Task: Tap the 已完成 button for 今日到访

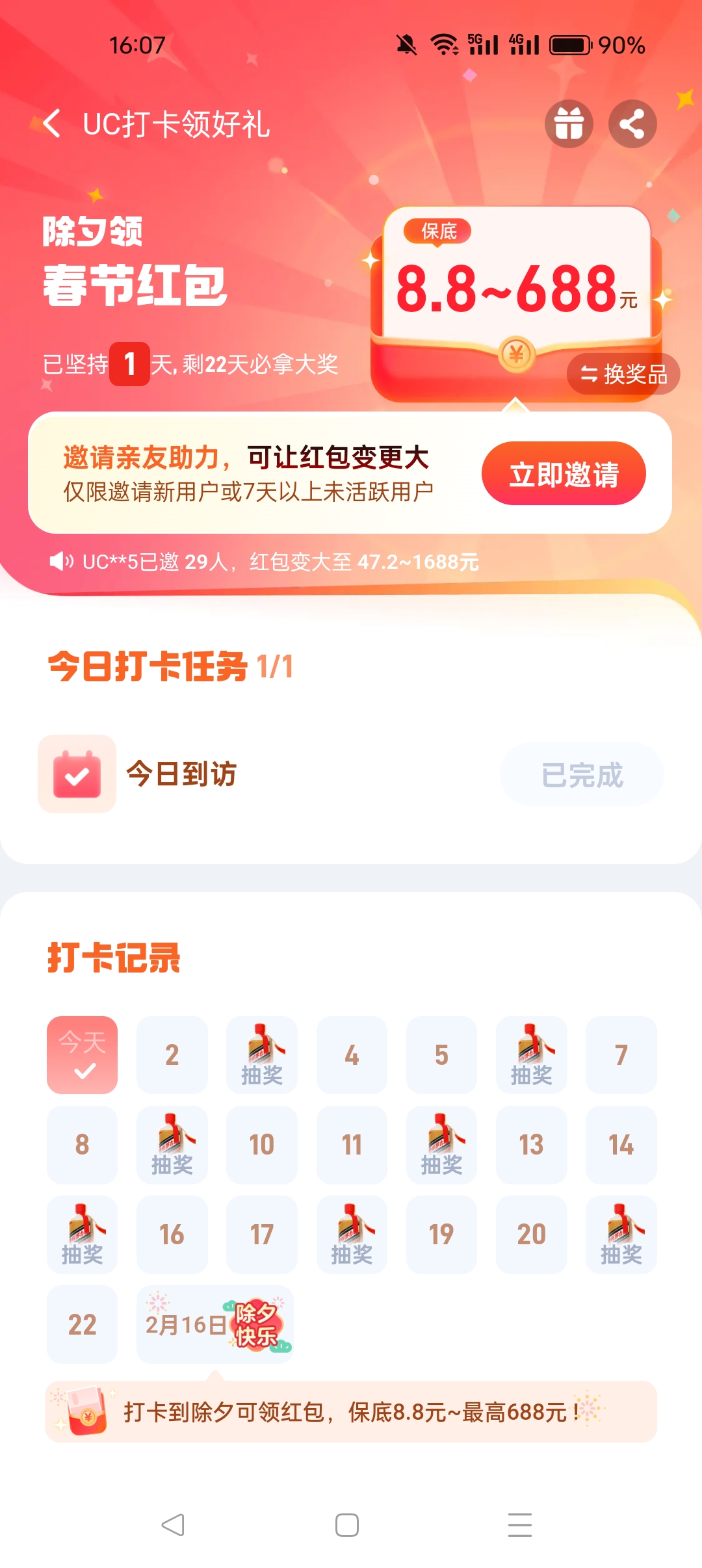Action: (582, 774)
